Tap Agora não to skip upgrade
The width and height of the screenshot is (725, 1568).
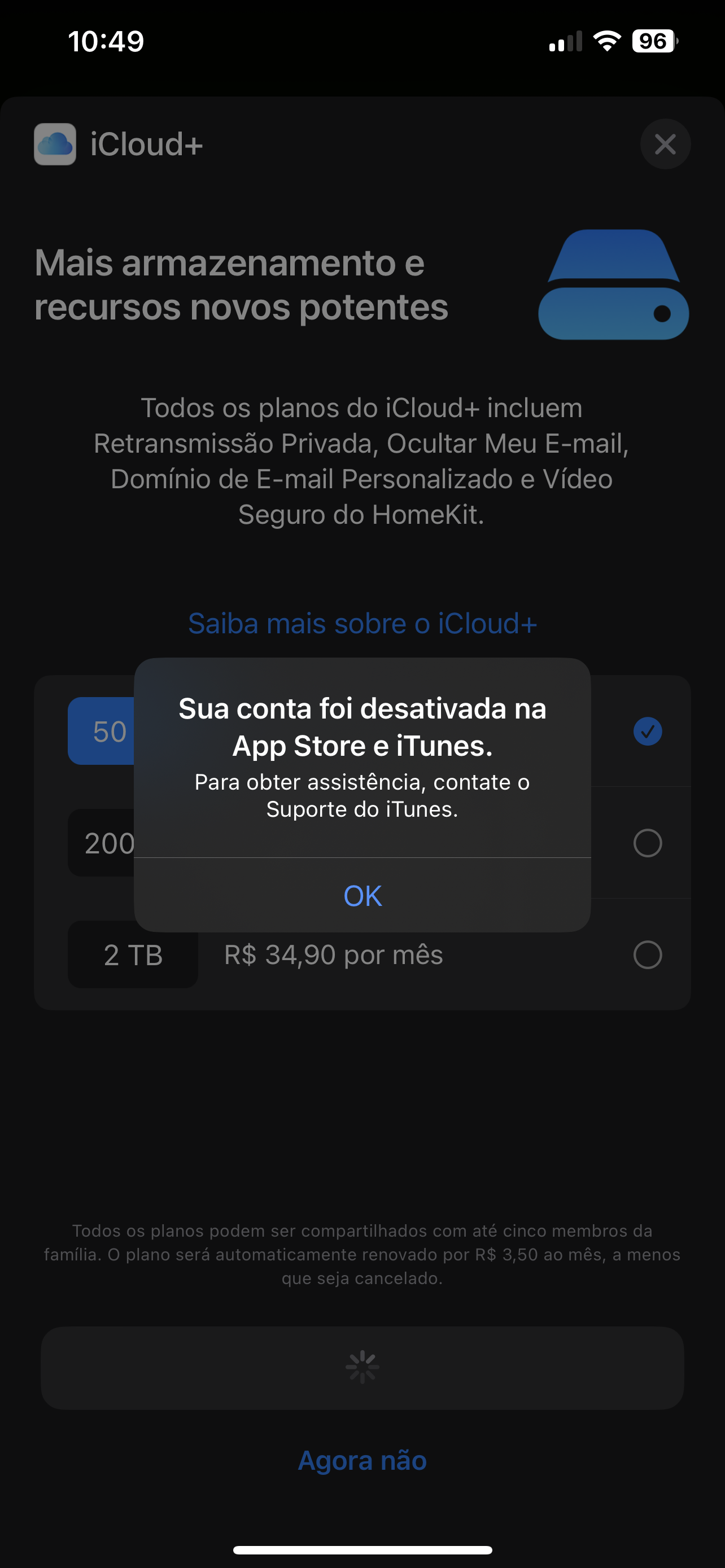pos(362,1460)
